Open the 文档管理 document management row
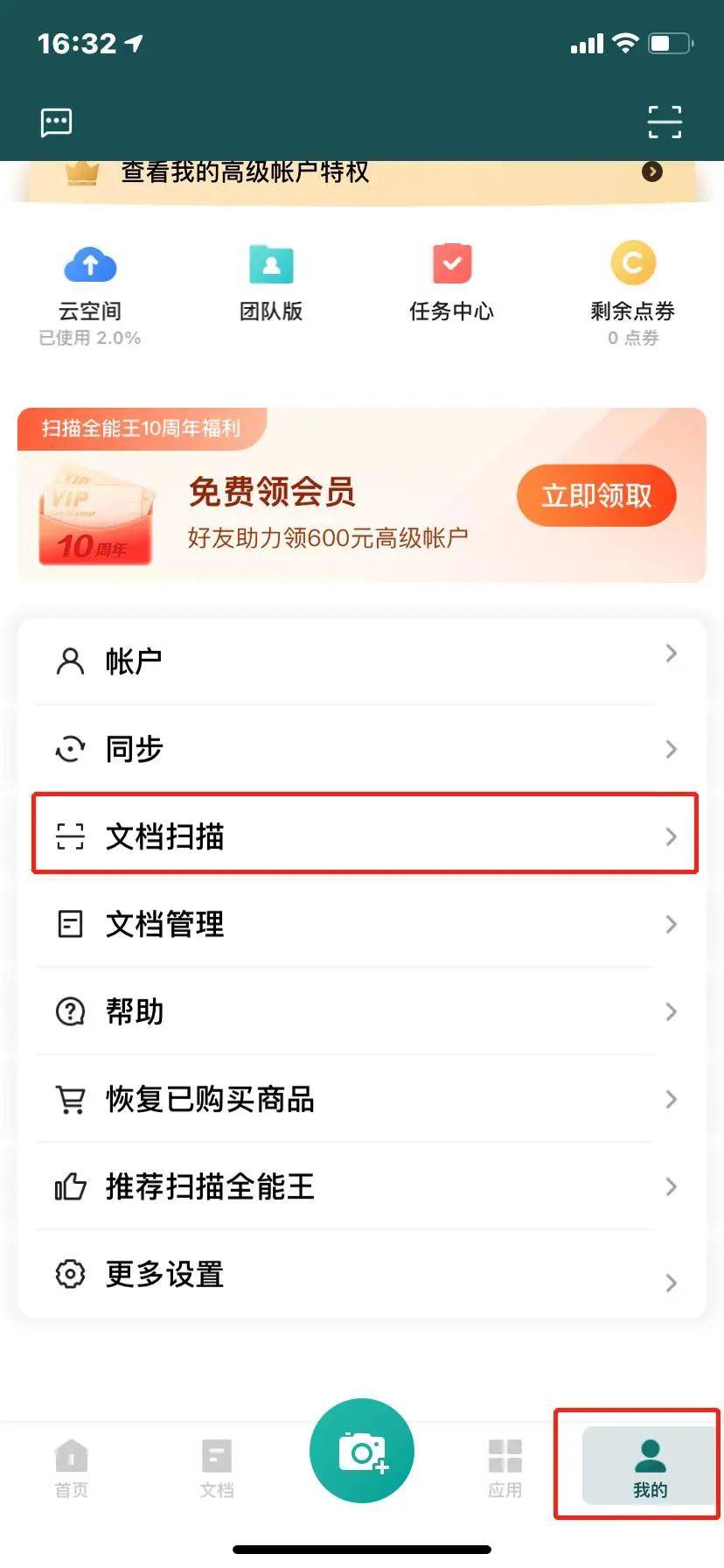This screenshot has width=724, height=1568. (x=362, y=923)
